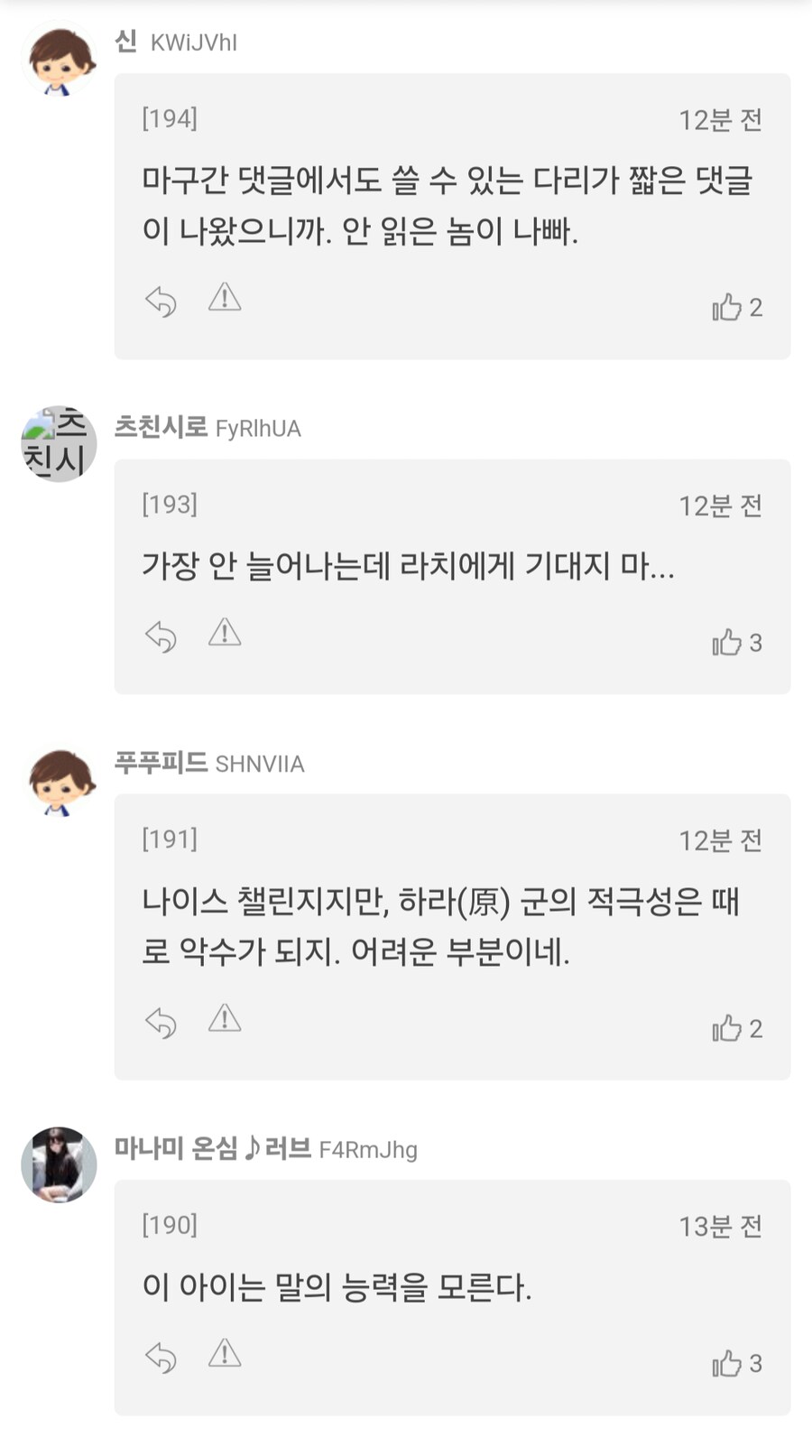The width and height of the screenshot is (812, 1456).
Task: Open 츠친시로's profile avatar
Action: (59, 443)
